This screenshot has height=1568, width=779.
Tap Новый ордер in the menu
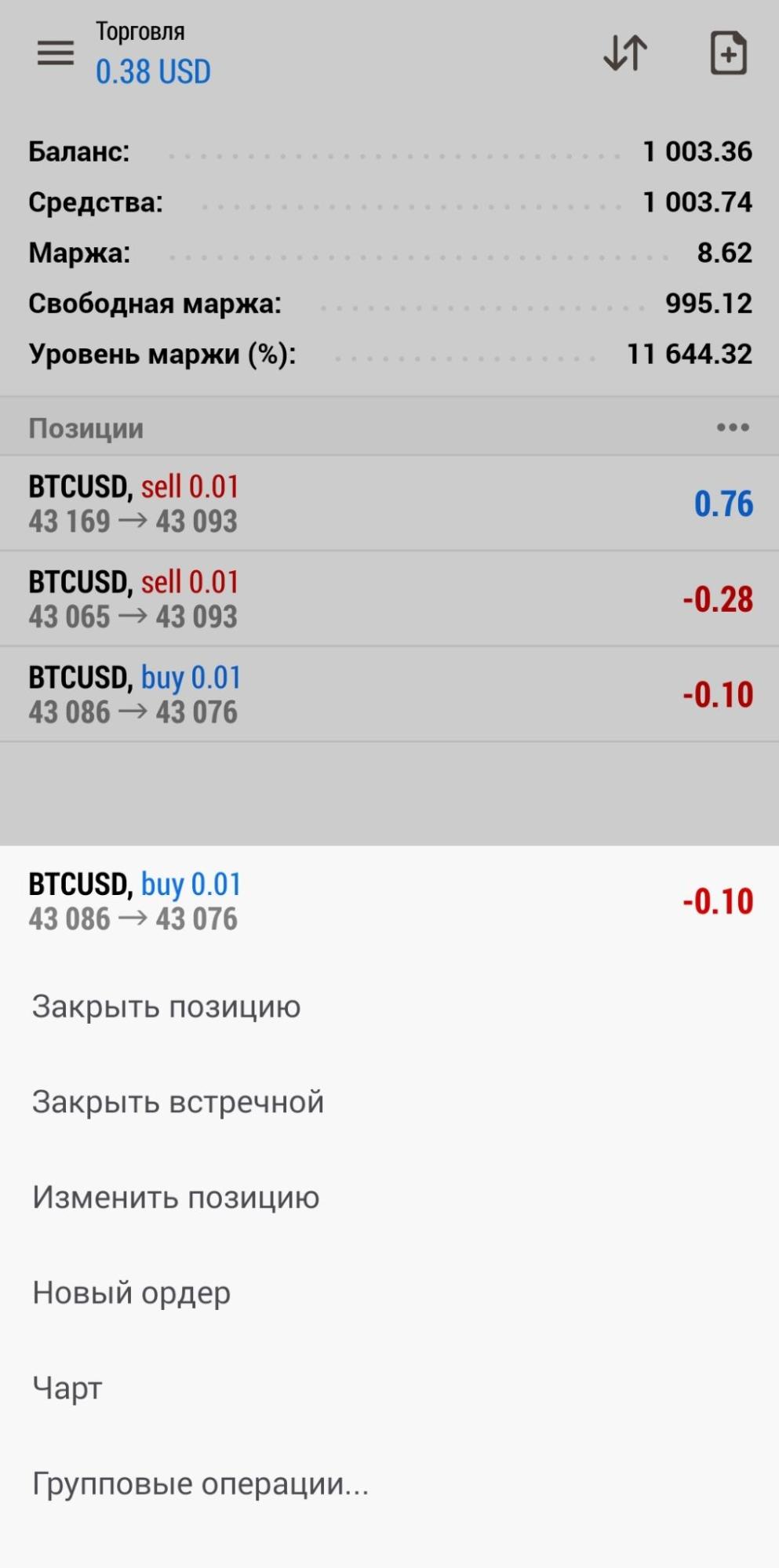click(x=132, y=1293)
